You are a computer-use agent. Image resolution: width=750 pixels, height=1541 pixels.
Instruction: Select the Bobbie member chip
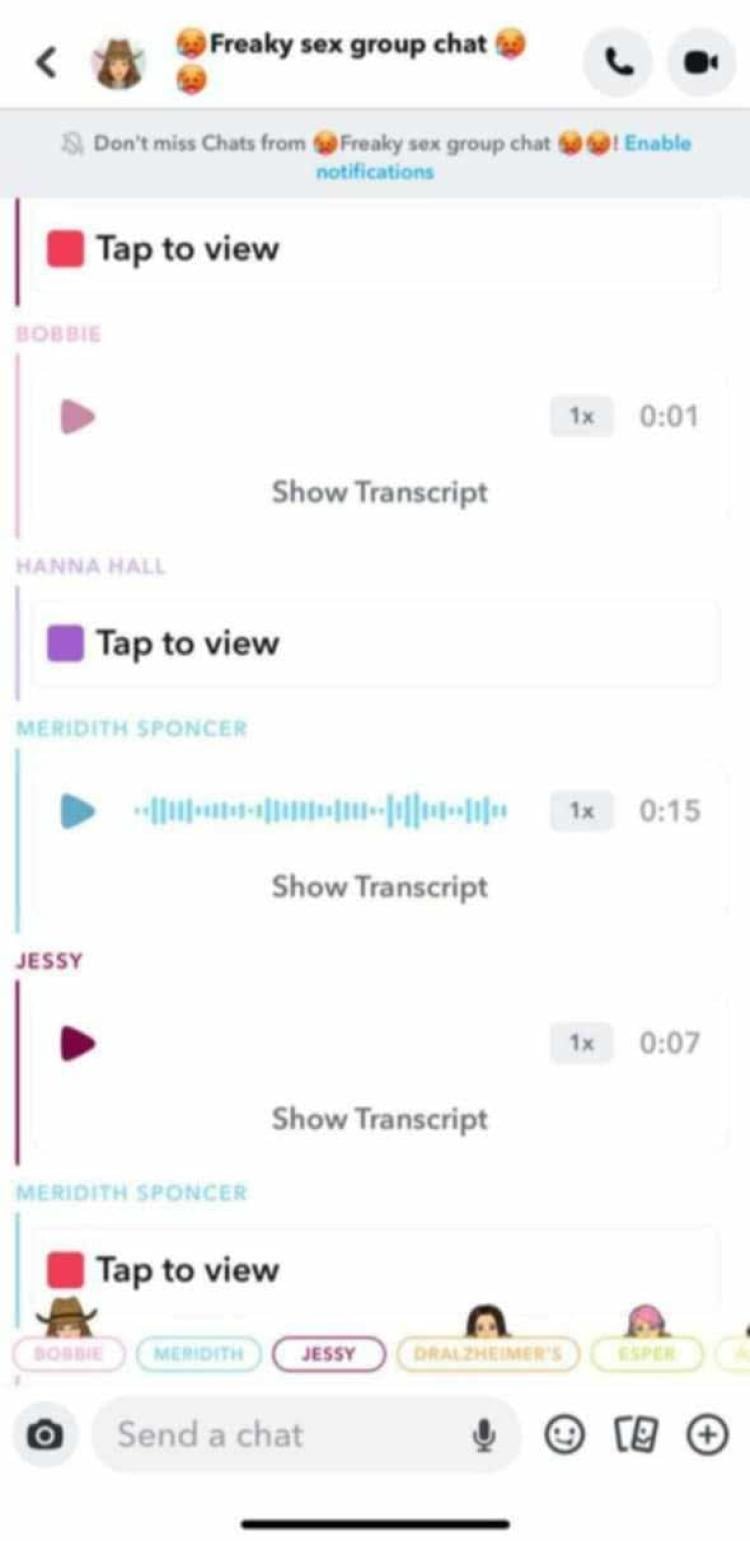pyautogui.click(x=68, y=1354)
